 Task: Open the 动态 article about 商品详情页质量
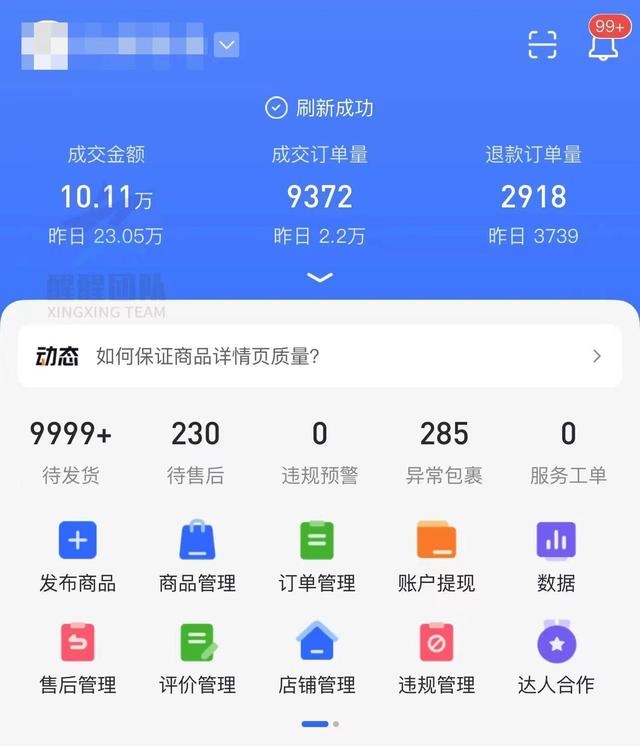[x=320, y=356]
